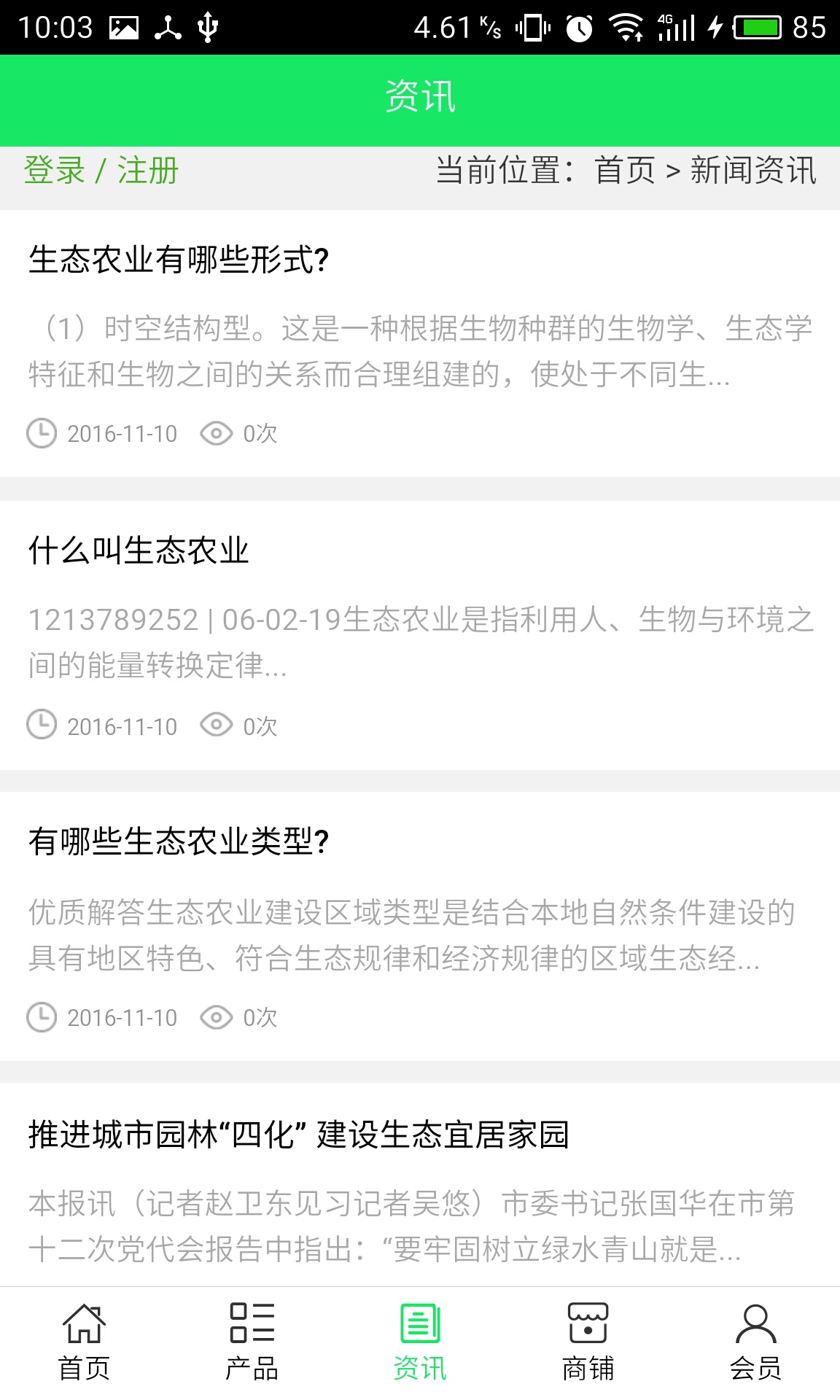
Task: Go to the 商铺 tab
Action: coord(588,1343)
